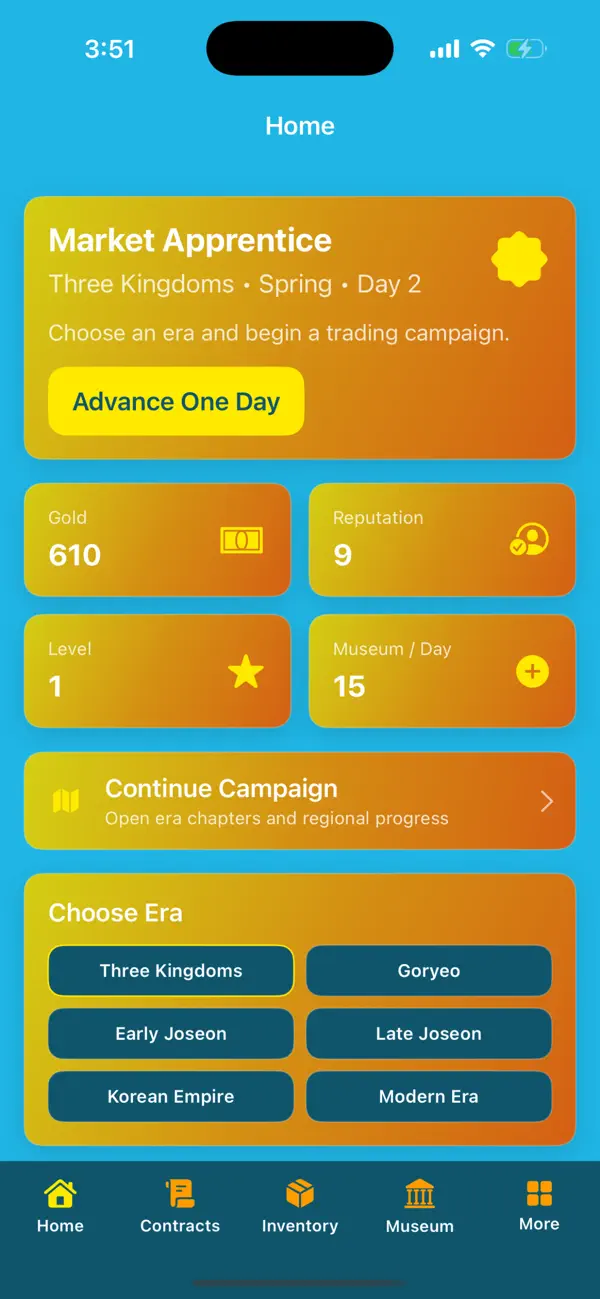Tap the Advance One Day button
This screenshot has height=1299, width=600.
176,401
